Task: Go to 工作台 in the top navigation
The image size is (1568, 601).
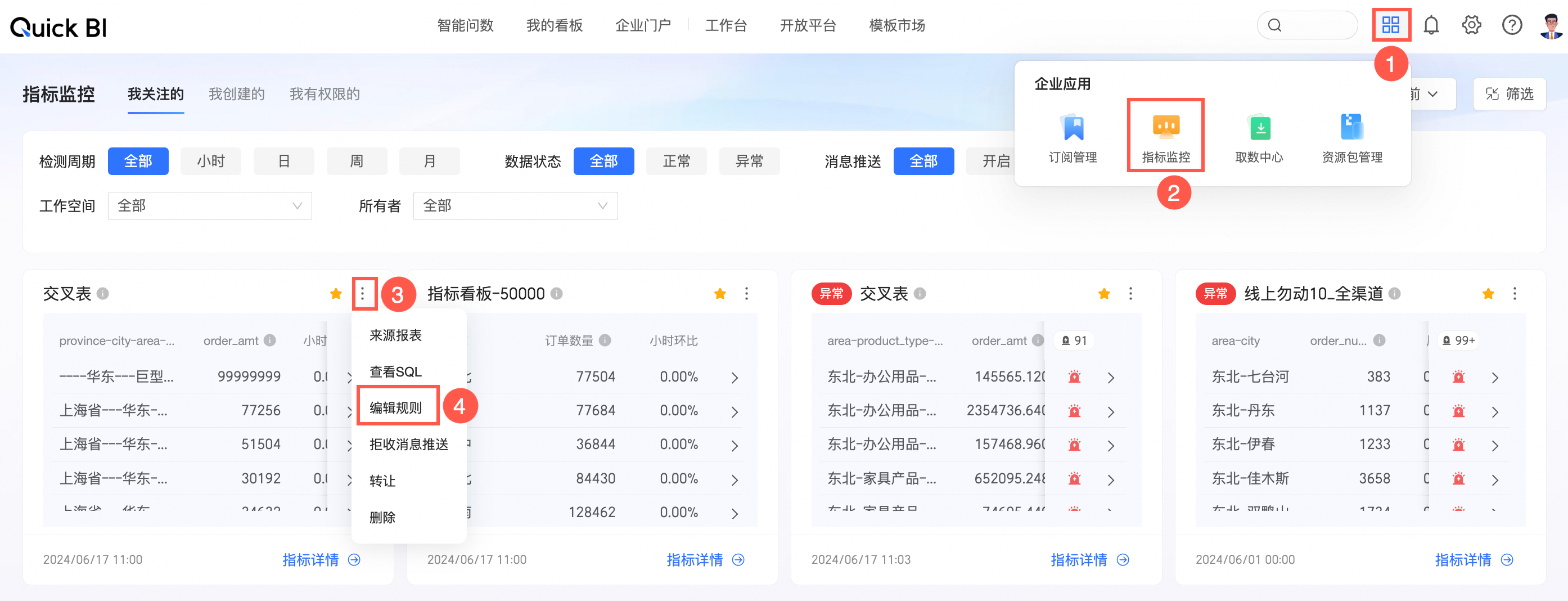Action: [726, 25]
